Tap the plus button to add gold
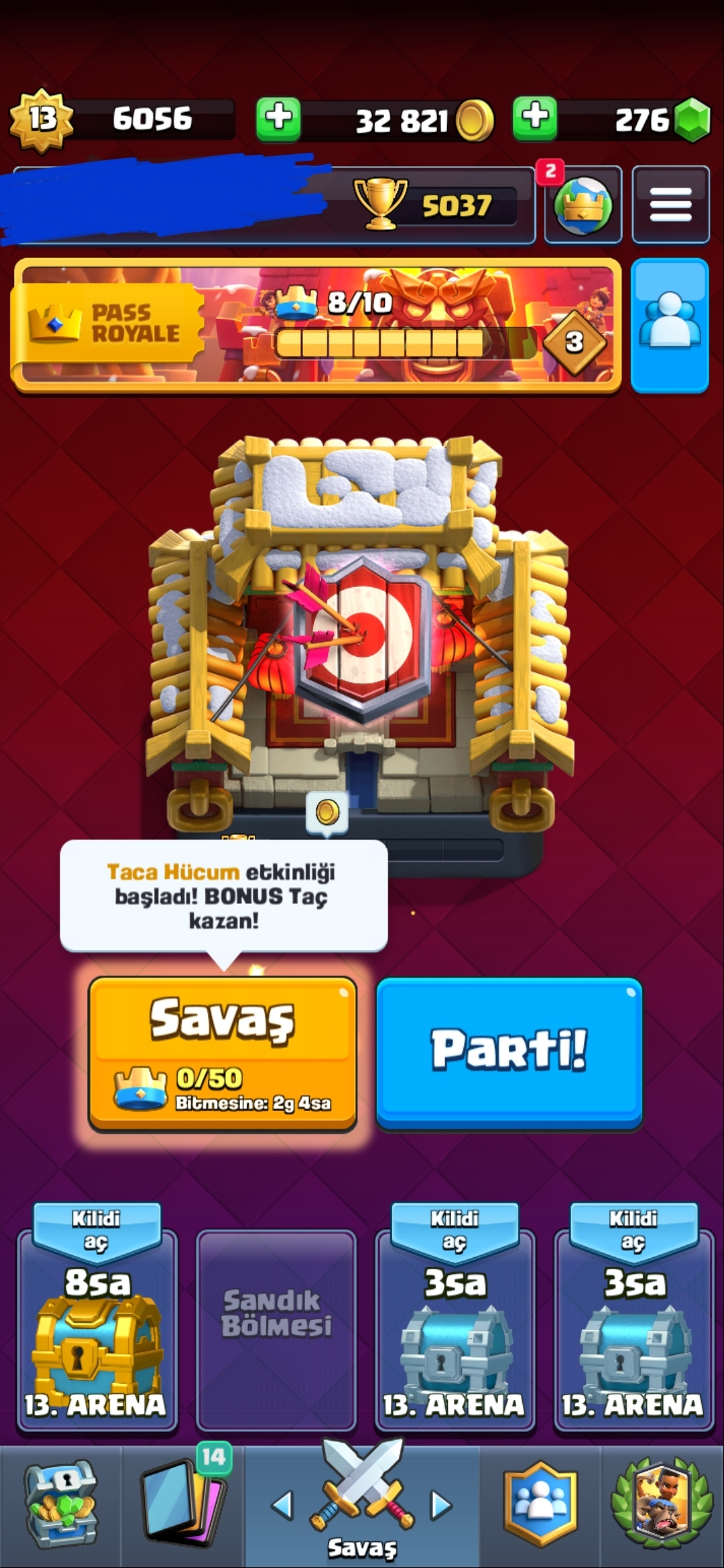Viewport: 724px width, 1568px height. [x=278, y=119]
